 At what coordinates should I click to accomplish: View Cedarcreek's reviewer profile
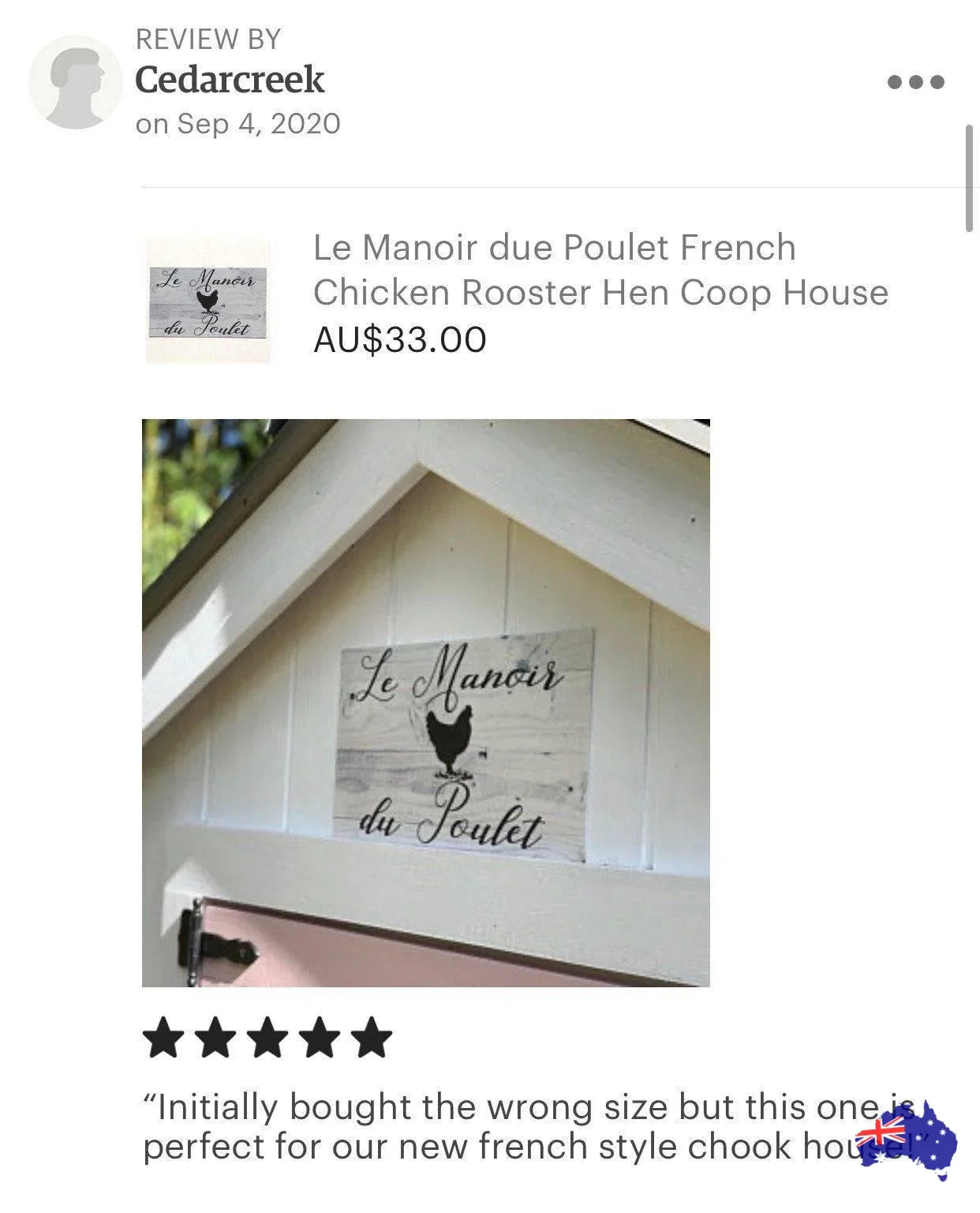click(x=229, y=80)
